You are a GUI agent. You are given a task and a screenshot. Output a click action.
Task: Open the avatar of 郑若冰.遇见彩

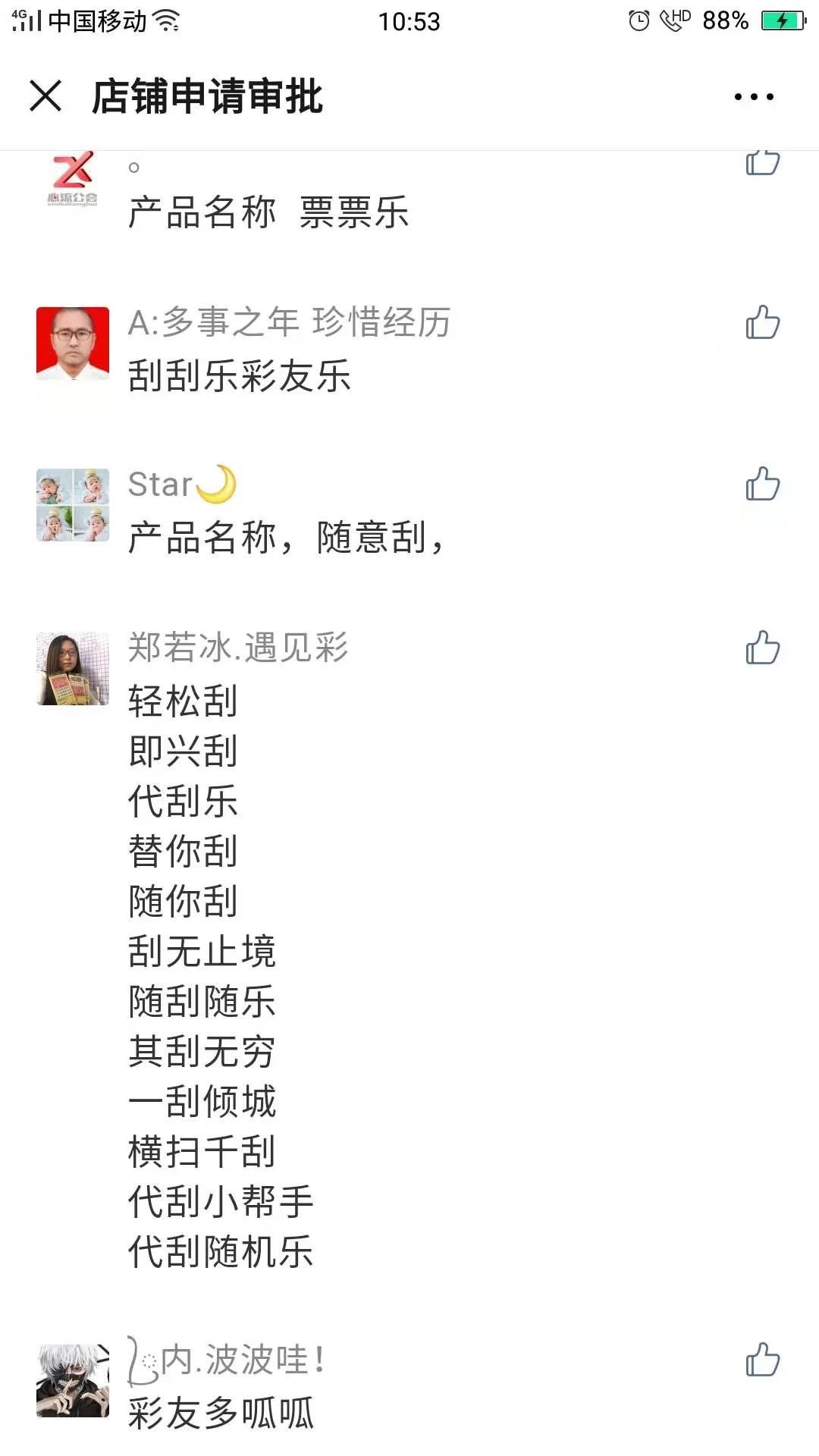click(x=73, y=668)
